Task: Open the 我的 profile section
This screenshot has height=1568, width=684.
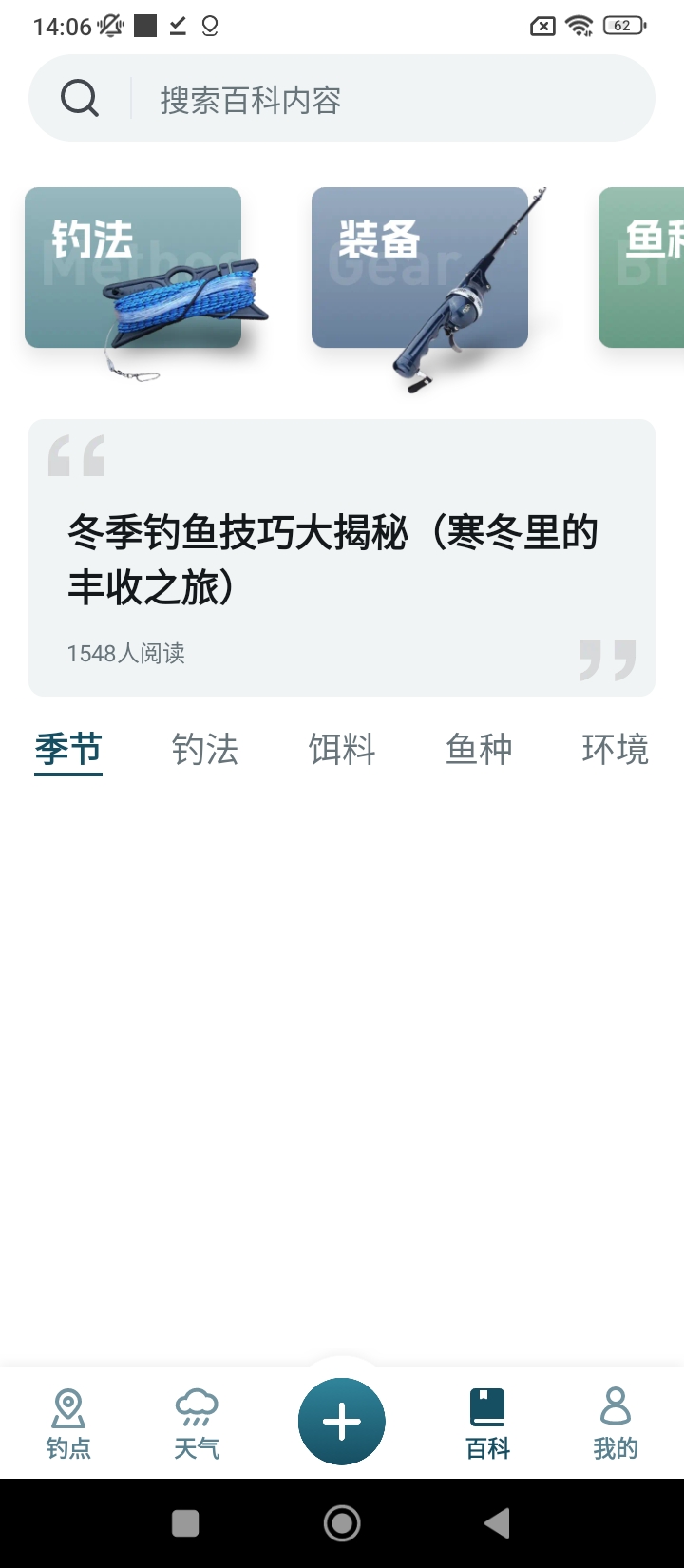Action: pyautogui.click(x=616, y=1423)
